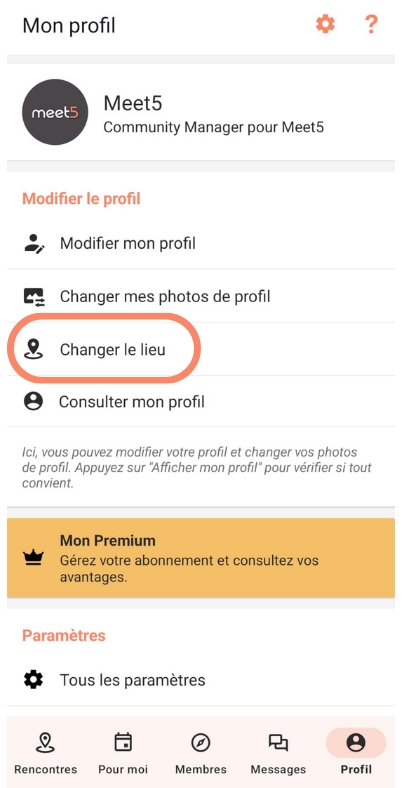The width and height of the screenshot is (406, 788).
Task: Open the Mon Premium banner
Action: pyautogui.click(x=201, y=558)
